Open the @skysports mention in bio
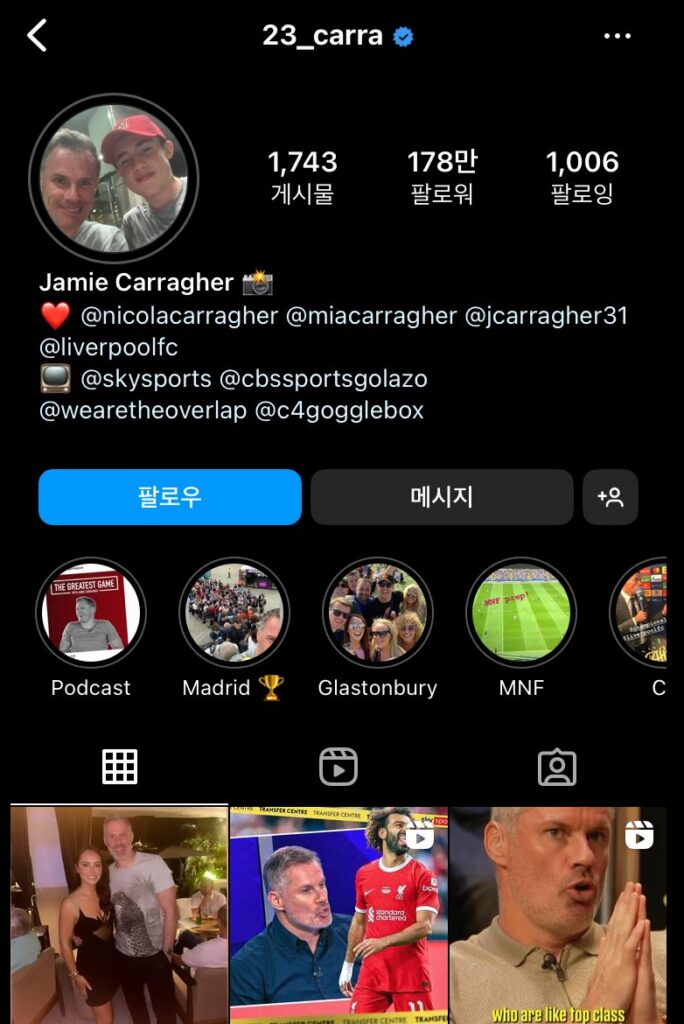Viewport: 684px width, 1024px height. click(146, 379)
